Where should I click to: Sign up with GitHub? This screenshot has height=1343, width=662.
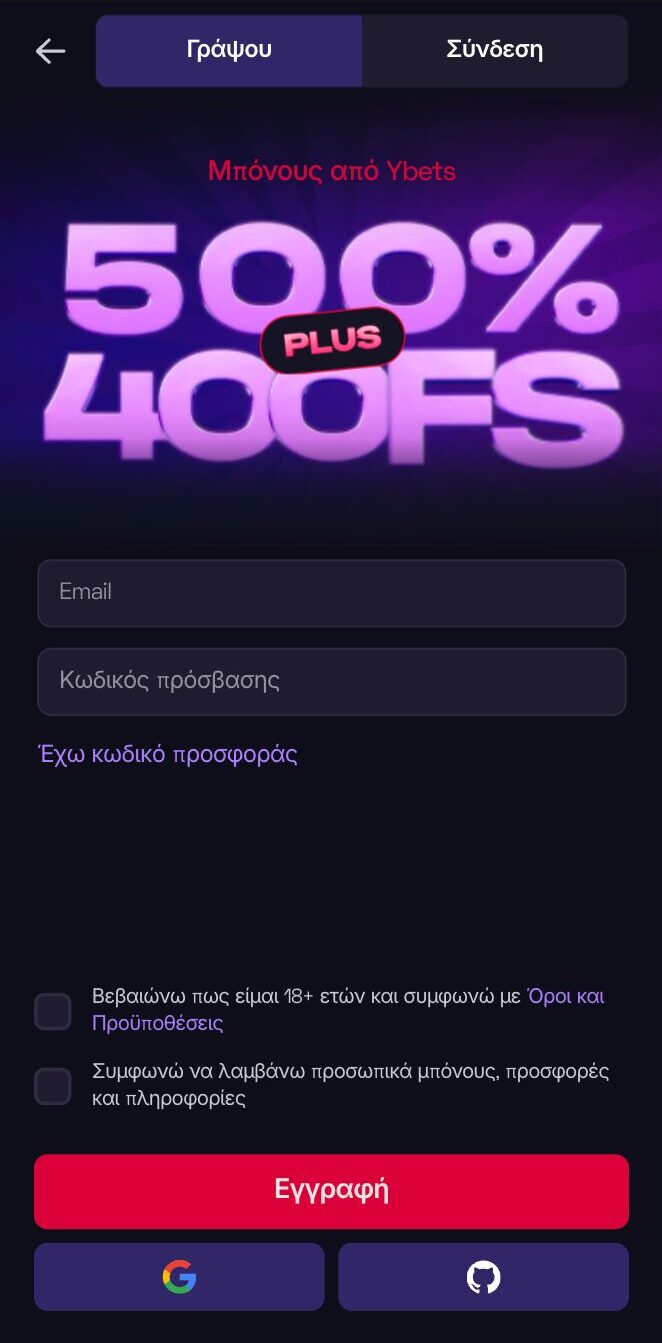483,1277
